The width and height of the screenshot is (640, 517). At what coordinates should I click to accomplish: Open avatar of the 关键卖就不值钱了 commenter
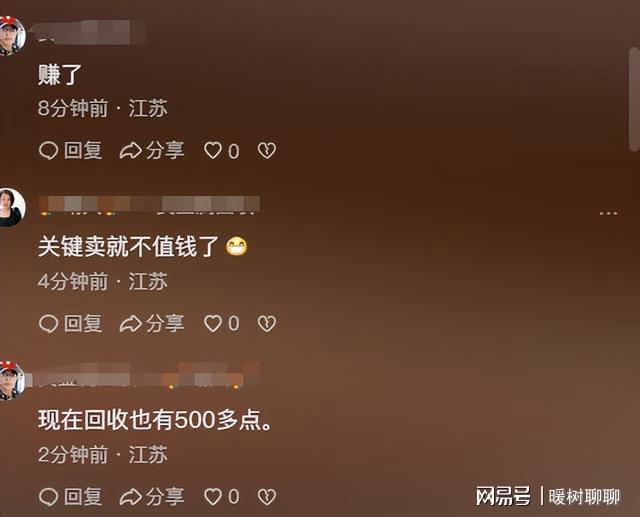click(10, 208)
